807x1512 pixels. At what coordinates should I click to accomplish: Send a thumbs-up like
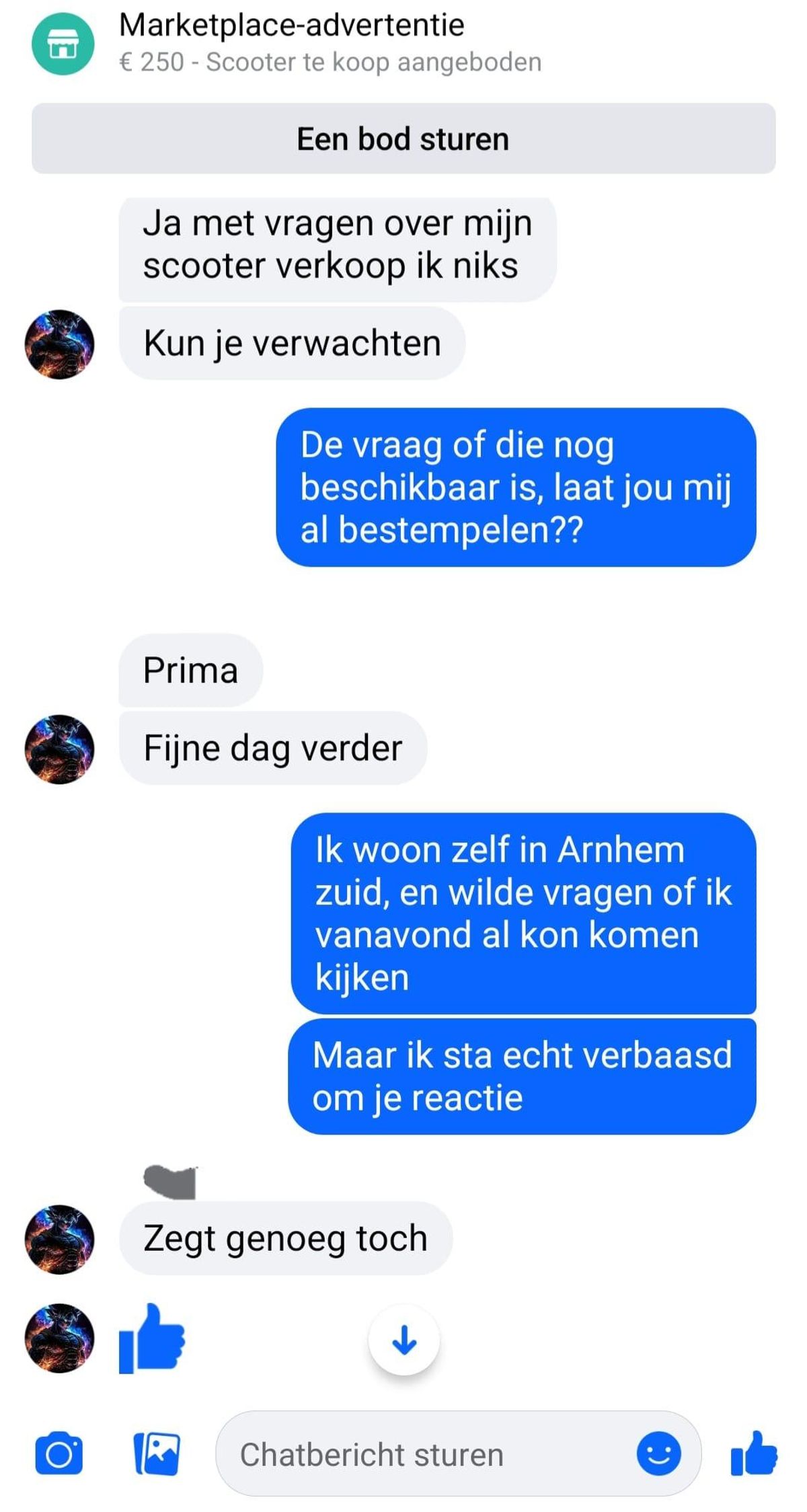(754, 1453)
